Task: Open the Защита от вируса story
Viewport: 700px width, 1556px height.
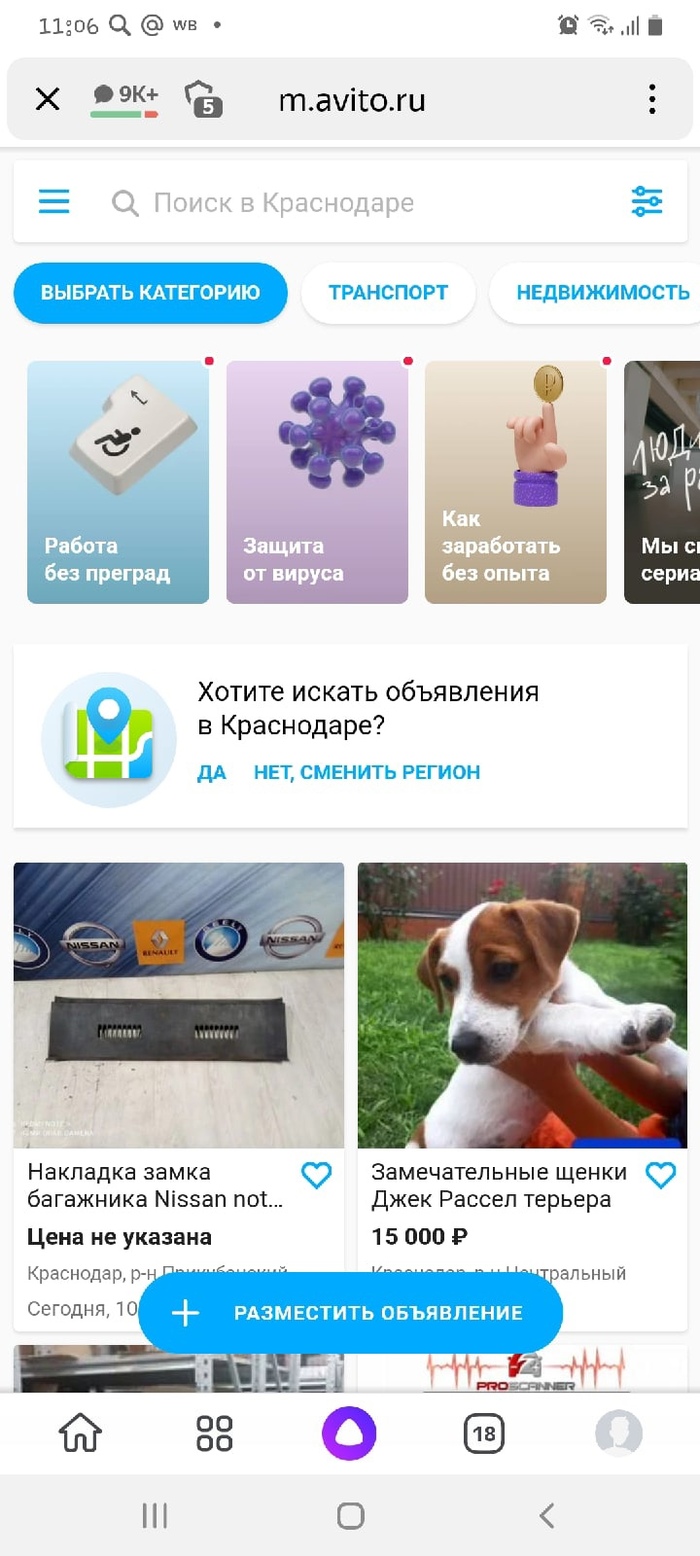Action: [x=317, y=482]
